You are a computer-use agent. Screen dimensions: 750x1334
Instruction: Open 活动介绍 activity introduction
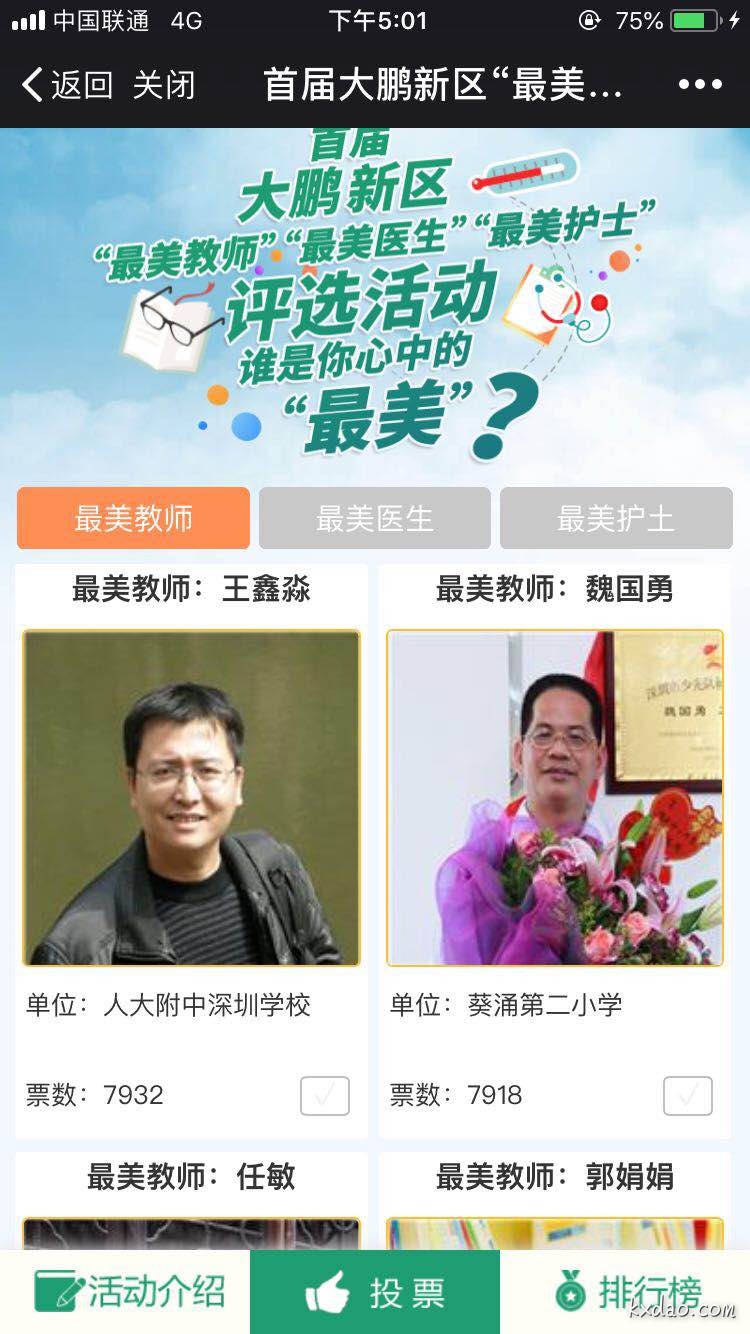128,1292
